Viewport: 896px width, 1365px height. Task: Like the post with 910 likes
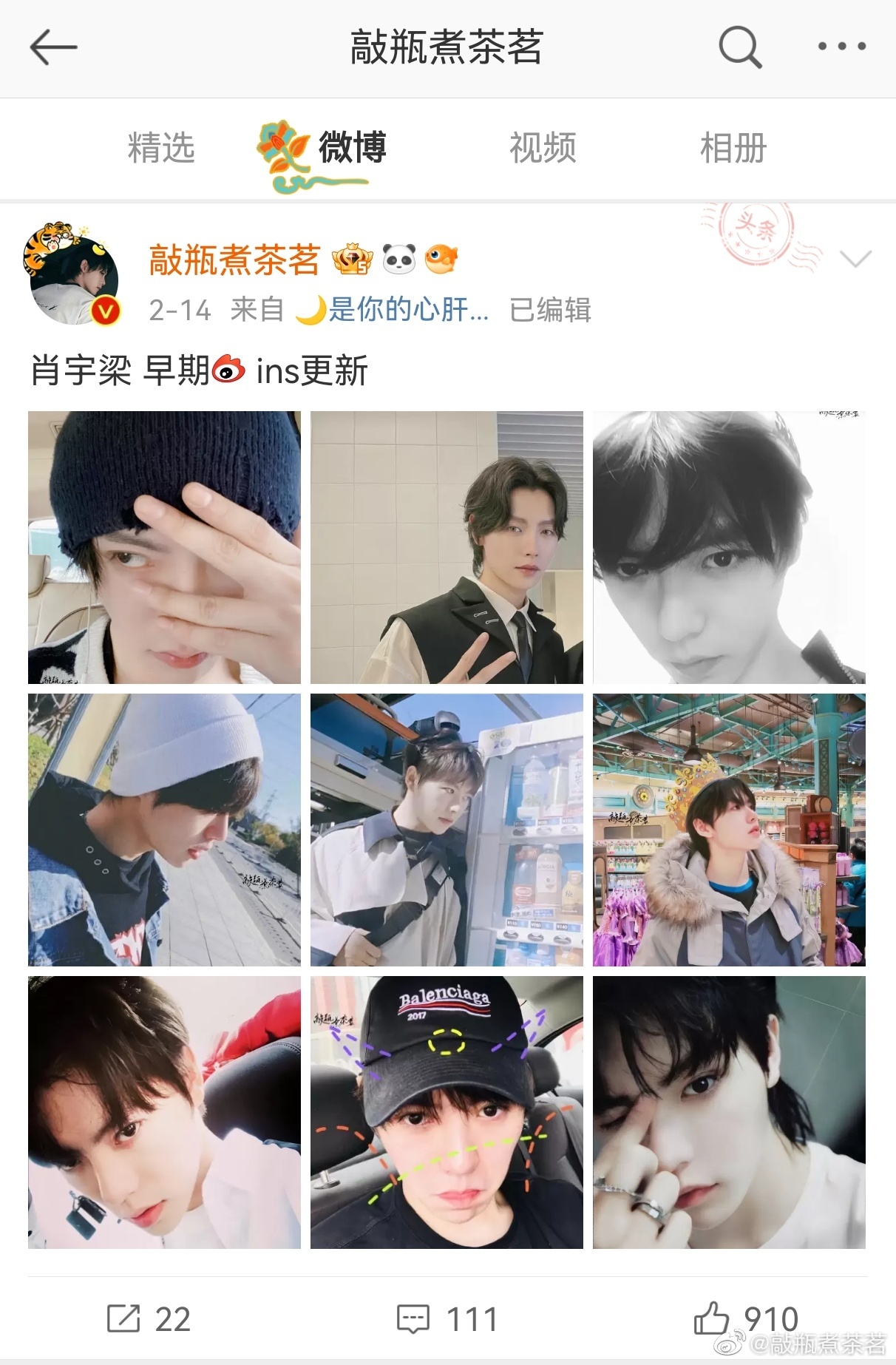(745, 1318)
